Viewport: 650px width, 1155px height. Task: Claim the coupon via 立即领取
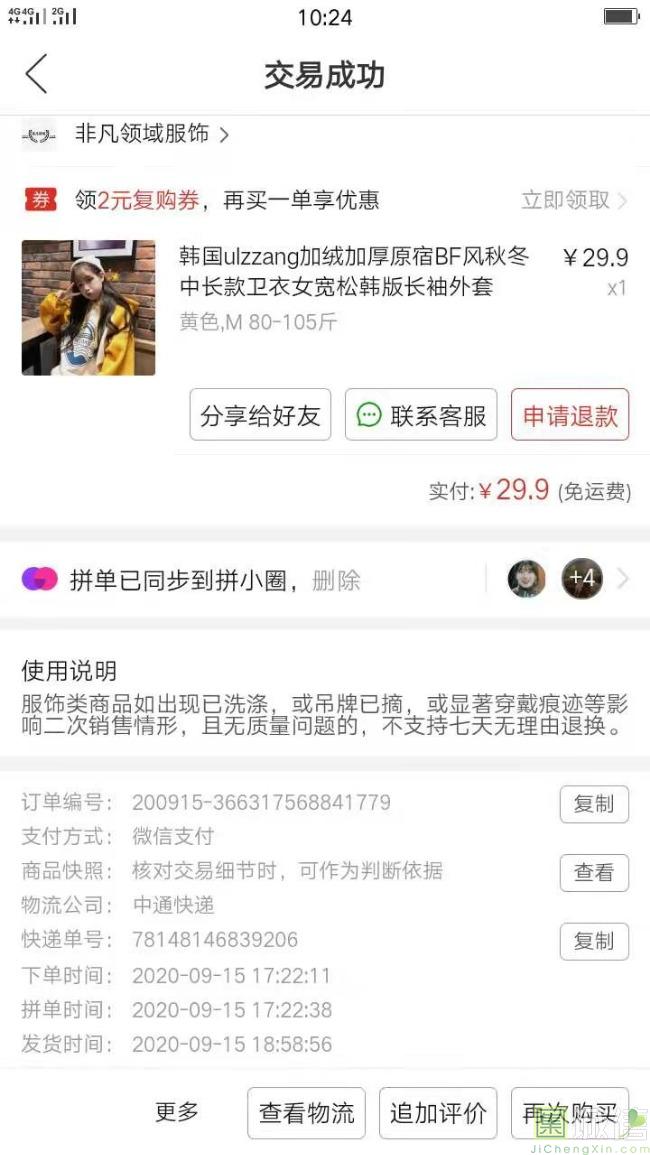click(x=574, y=200)
